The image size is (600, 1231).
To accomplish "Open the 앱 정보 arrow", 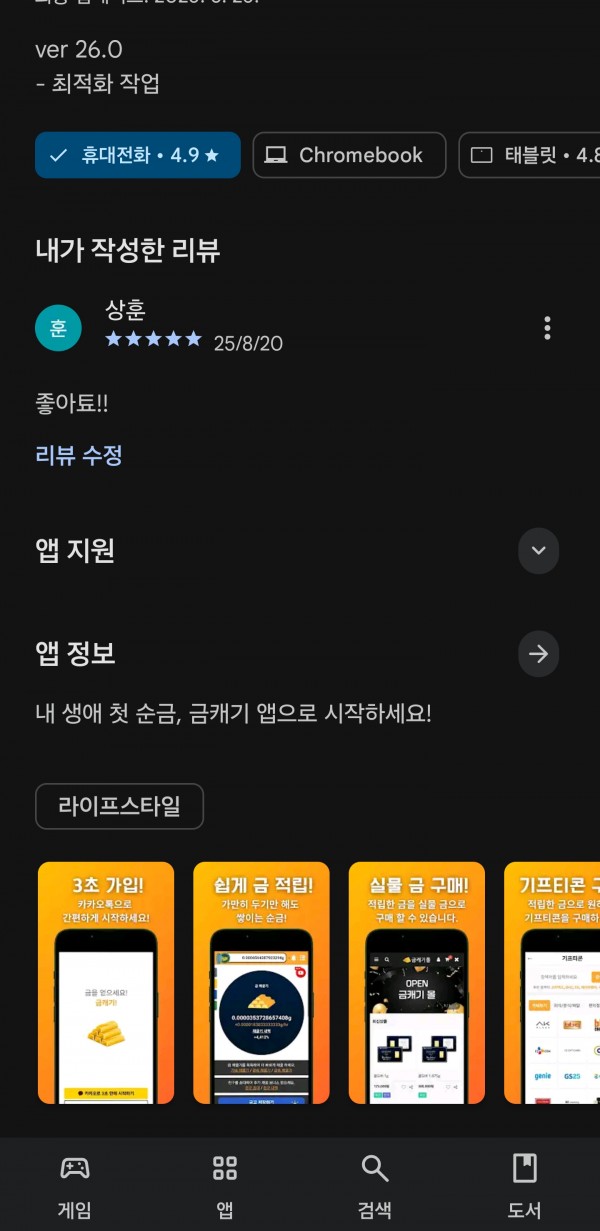I will (539, 654).
